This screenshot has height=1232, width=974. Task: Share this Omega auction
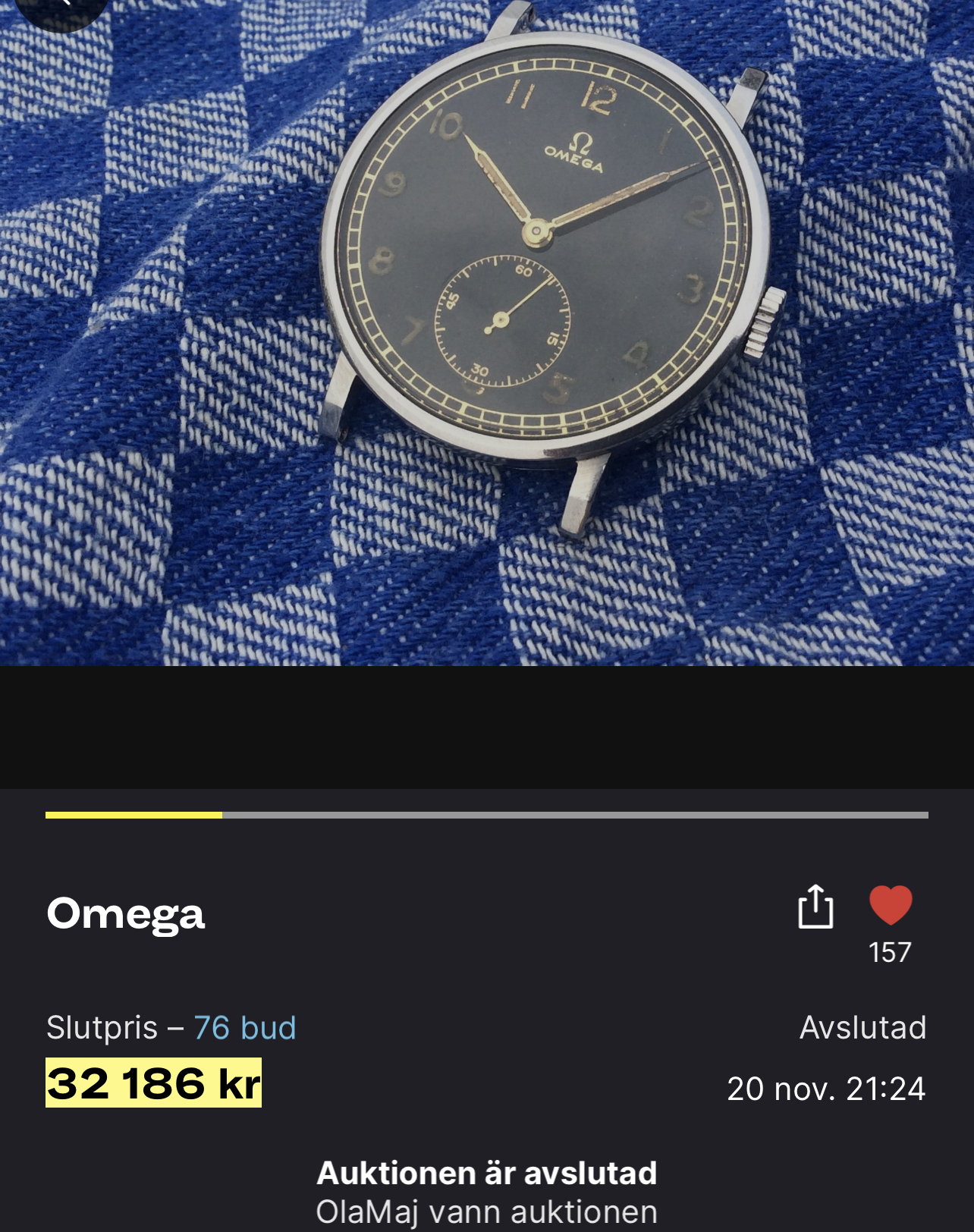click(x=815, y=907)
